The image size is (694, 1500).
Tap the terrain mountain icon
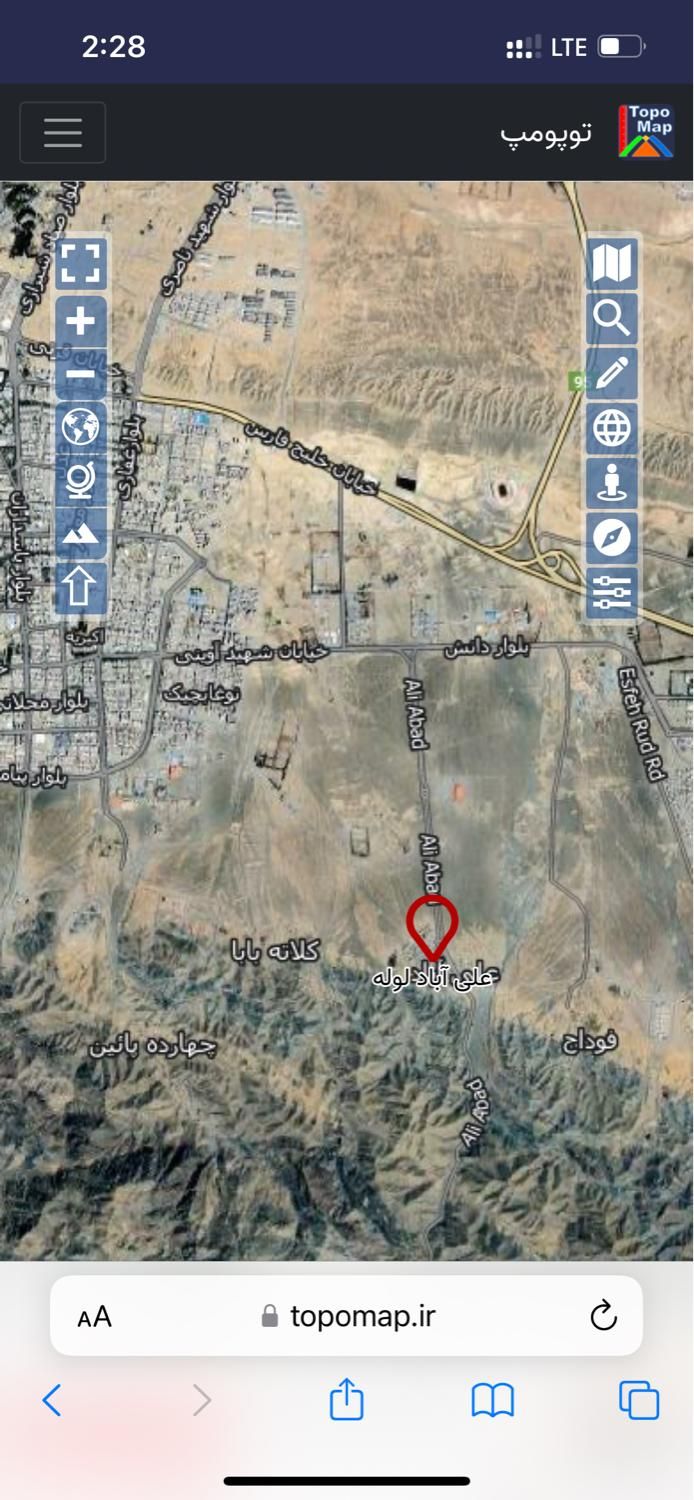(x=80, y=533)
